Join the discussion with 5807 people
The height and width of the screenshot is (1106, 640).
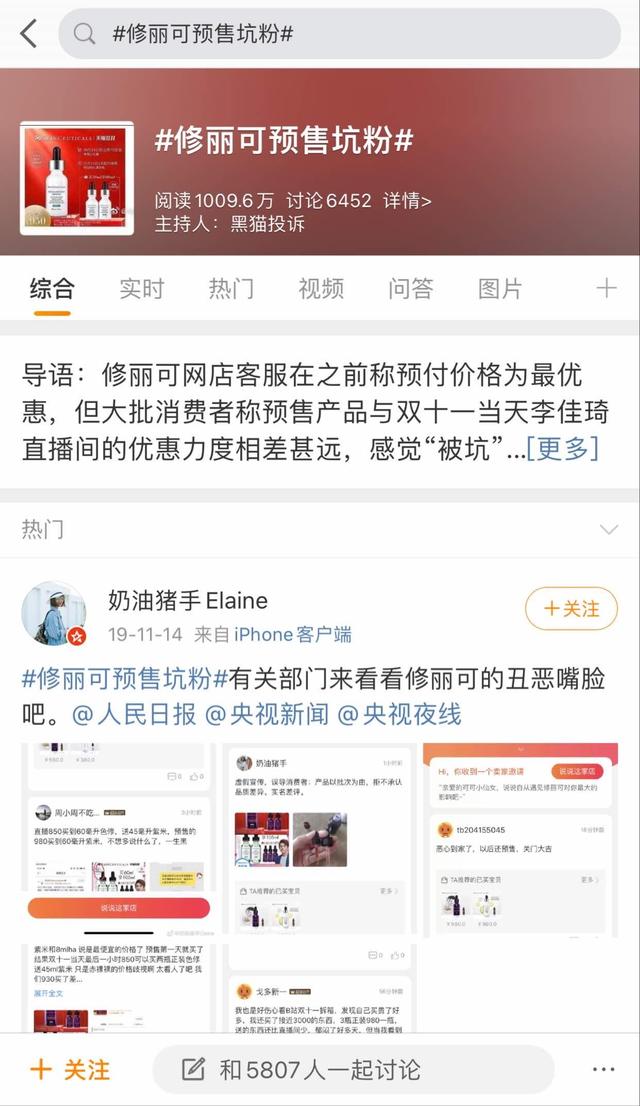click(x=352, y=1069)
